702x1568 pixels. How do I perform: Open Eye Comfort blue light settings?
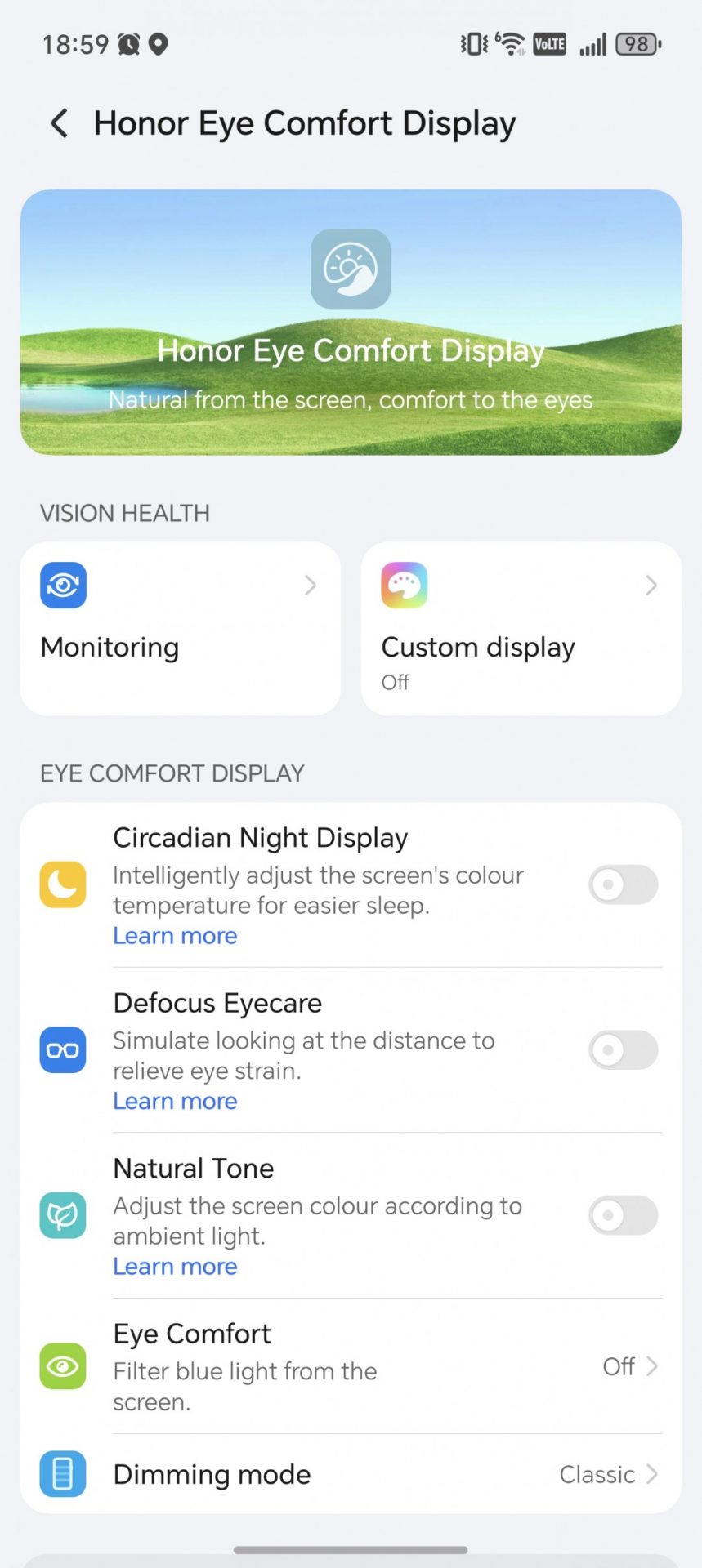(x=351, y=1366)
